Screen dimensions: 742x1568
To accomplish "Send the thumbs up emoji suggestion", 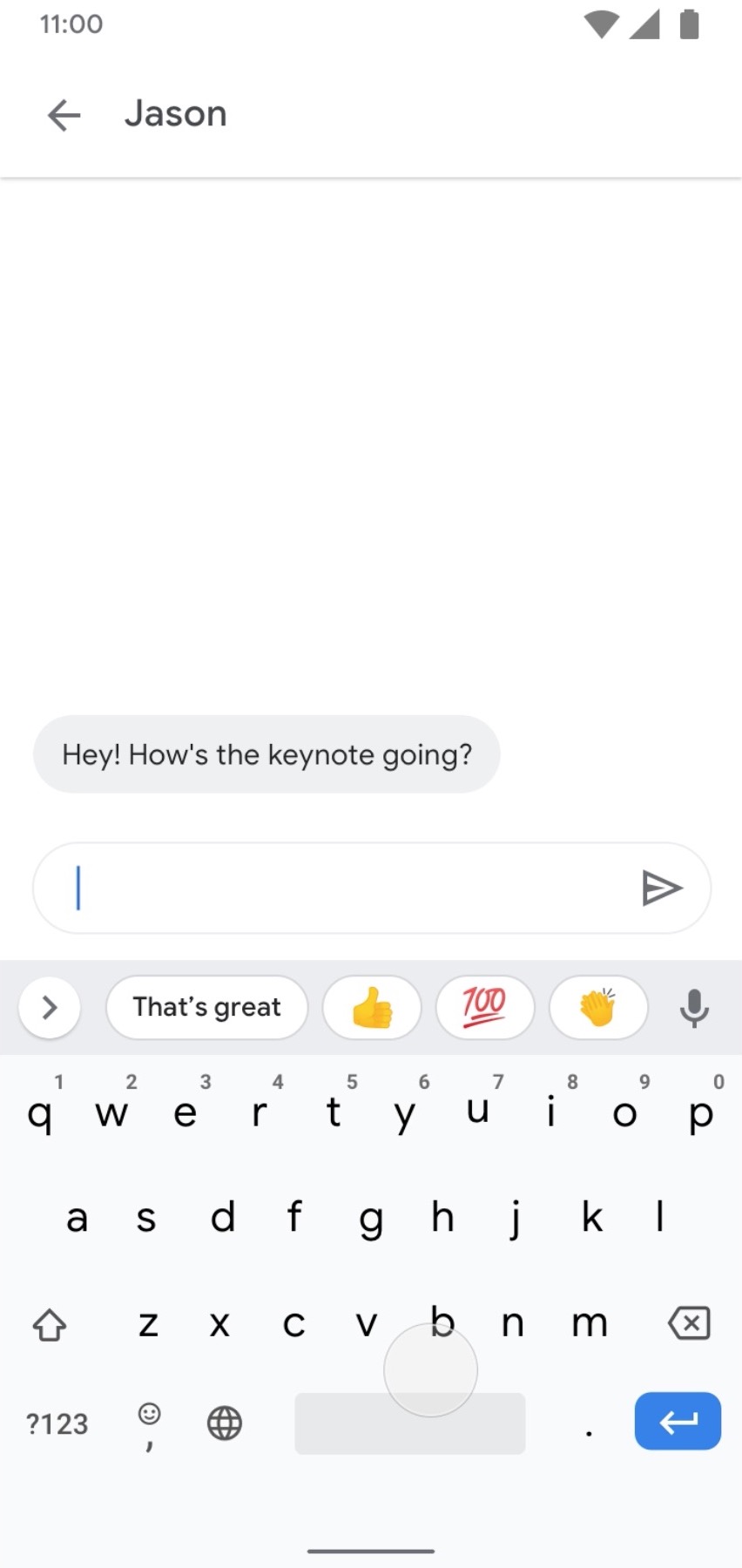I will [x=372, y=1007].
